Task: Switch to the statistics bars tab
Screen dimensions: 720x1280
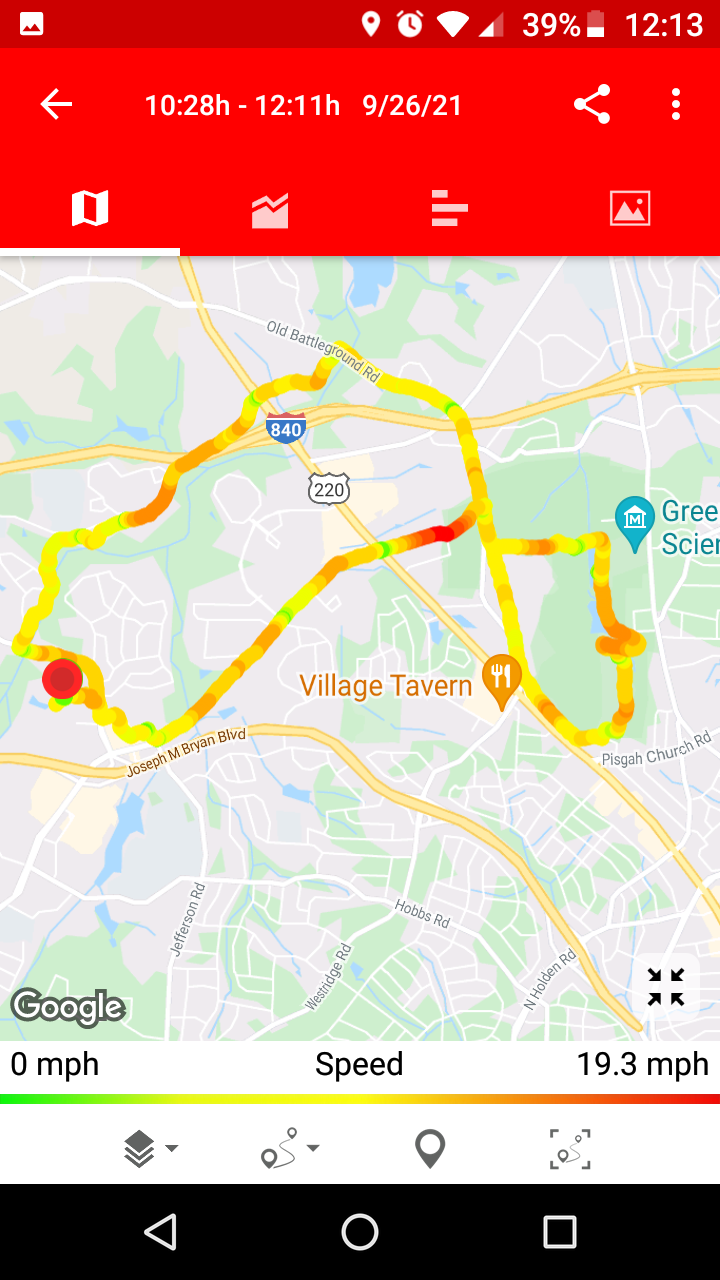Action: (x=450, y=209)
